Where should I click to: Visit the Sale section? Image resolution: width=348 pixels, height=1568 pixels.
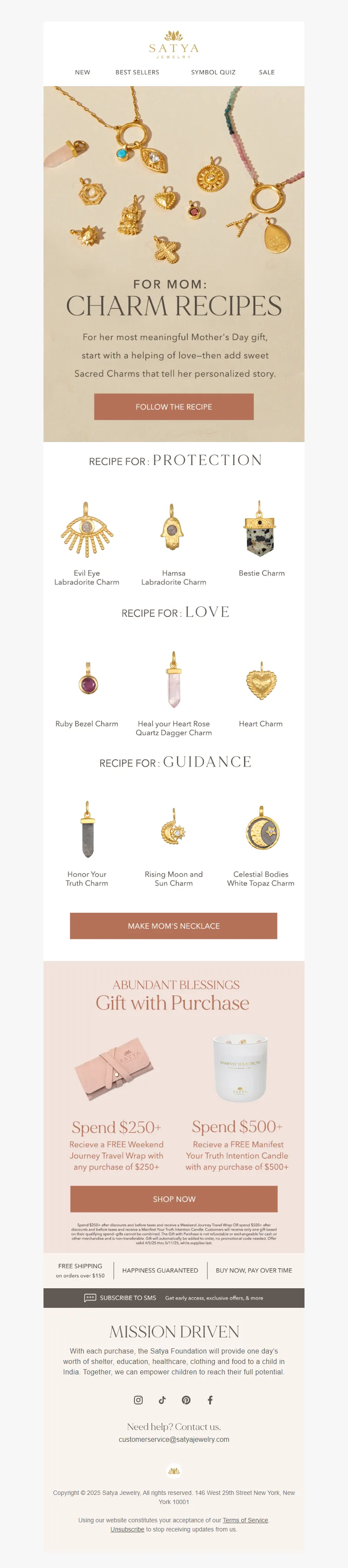(x=267, y=72)
